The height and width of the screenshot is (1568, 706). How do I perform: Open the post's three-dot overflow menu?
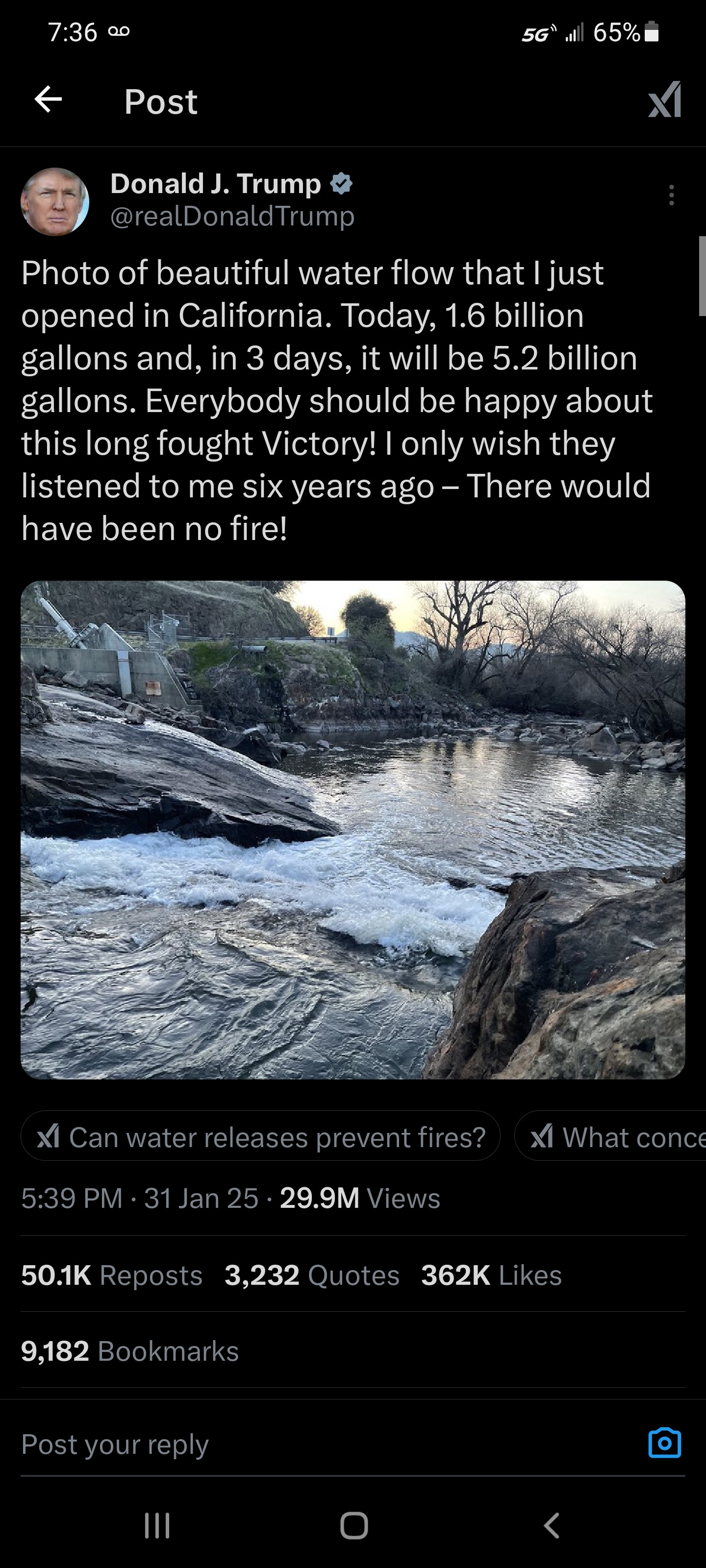(671, 196)
